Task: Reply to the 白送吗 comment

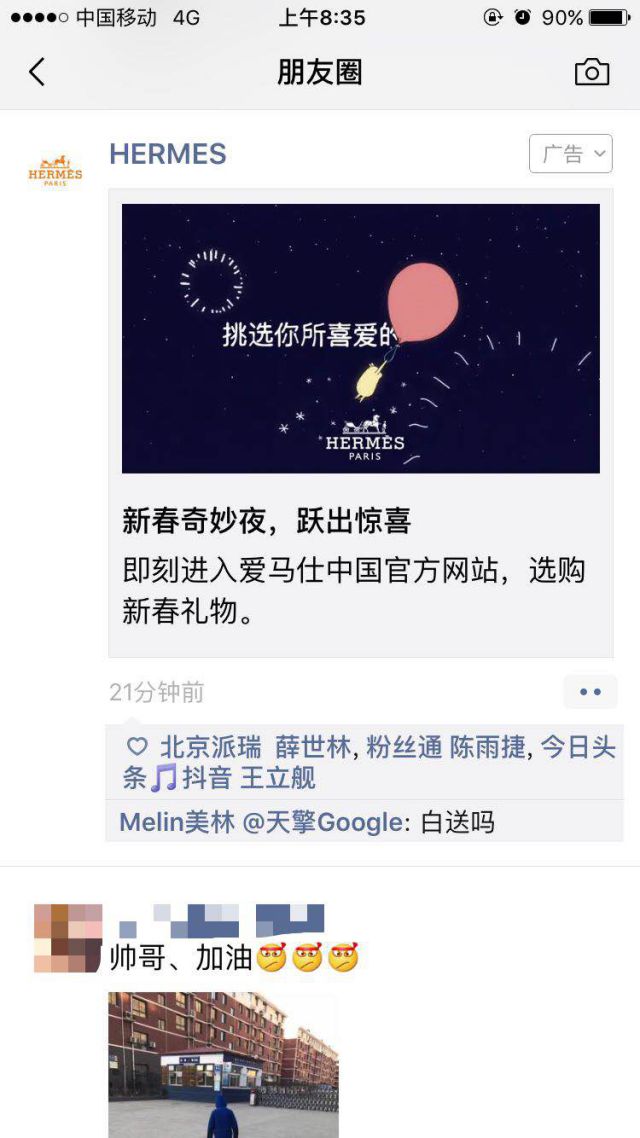Action: [457, 823]
